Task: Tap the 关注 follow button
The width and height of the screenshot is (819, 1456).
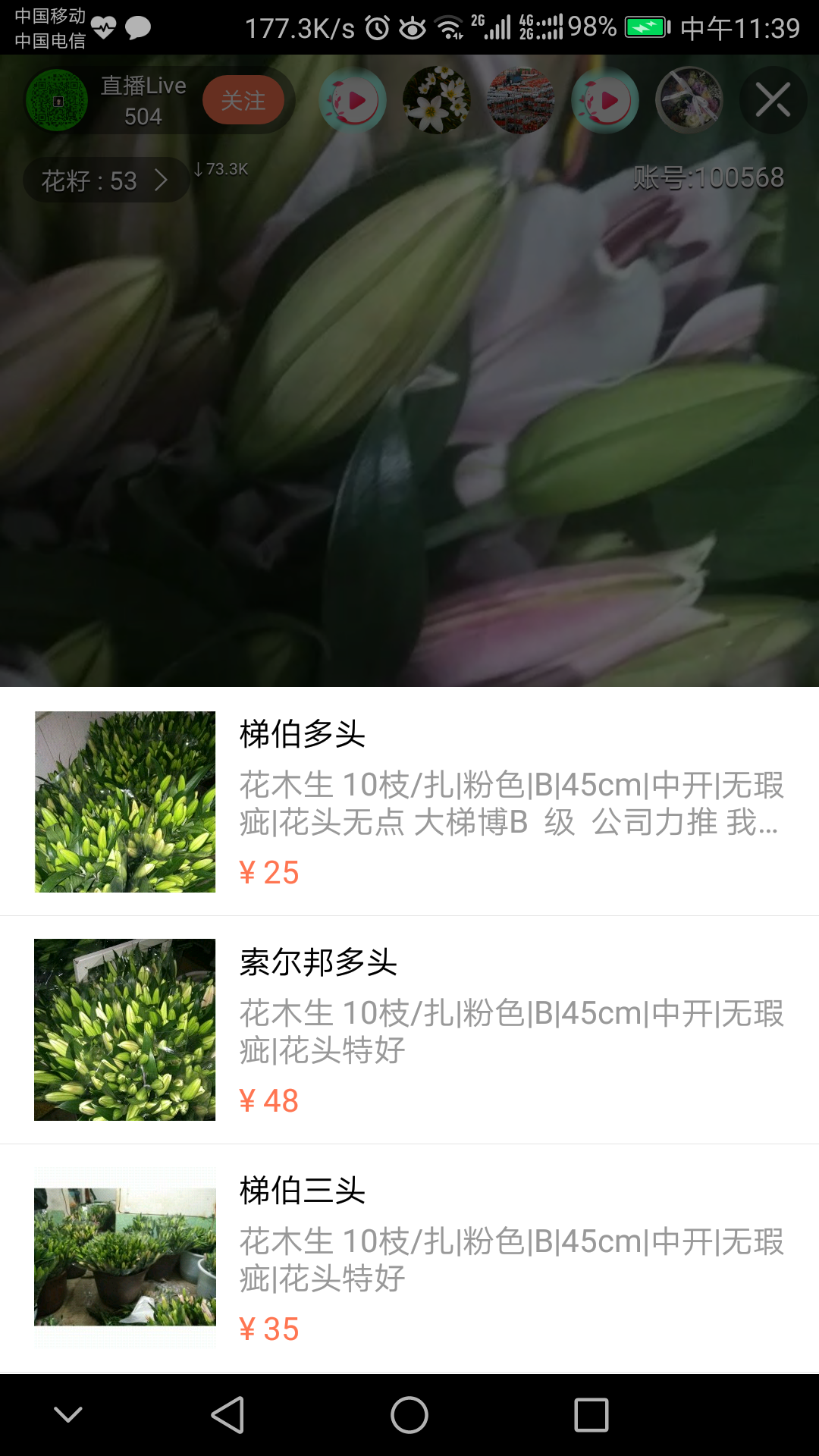Action: [x=243, y=100]
